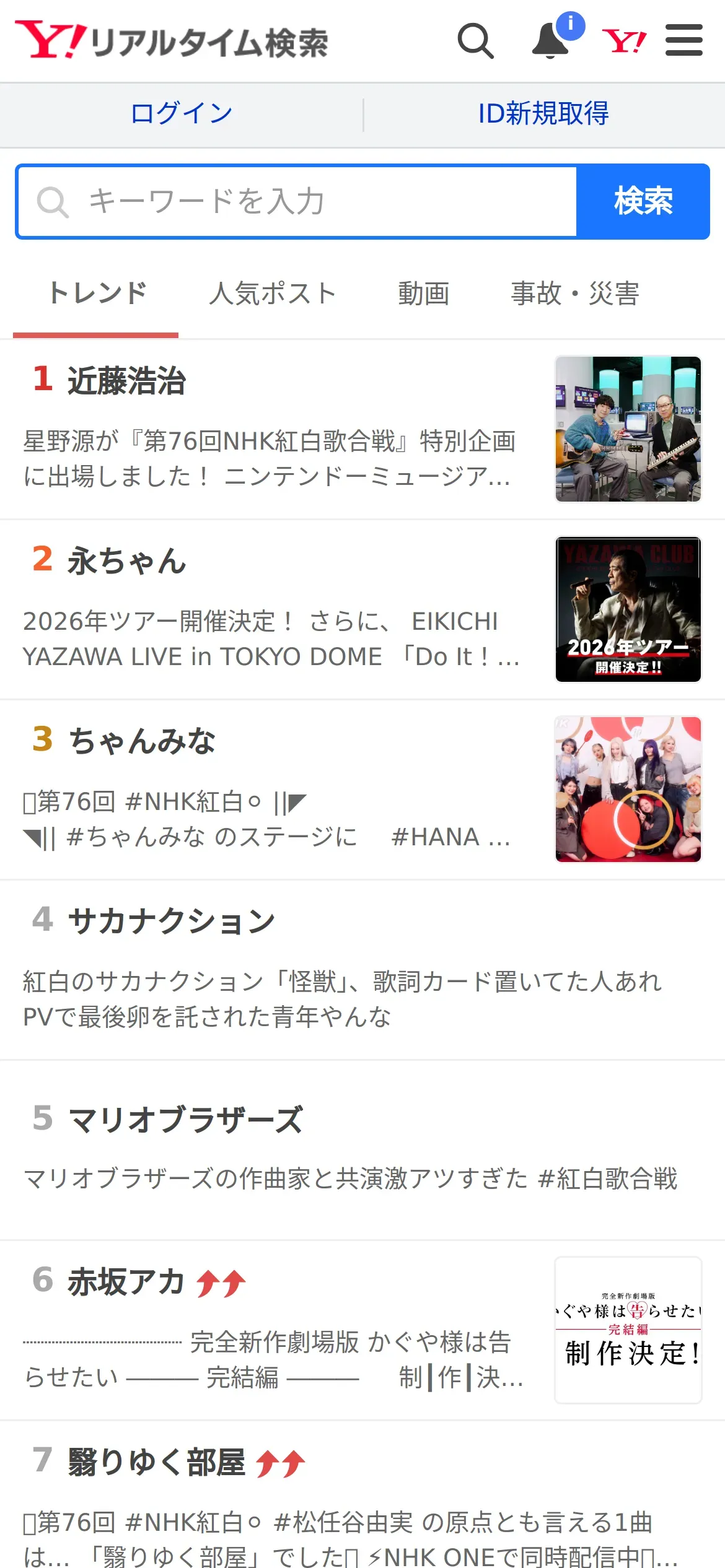Open the hamburger menu

[683, 41]
